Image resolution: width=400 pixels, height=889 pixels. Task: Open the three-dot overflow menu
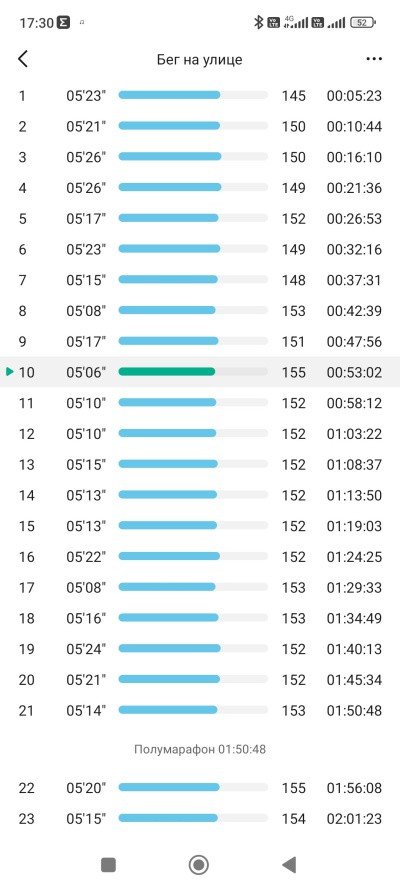coord(374,59)
